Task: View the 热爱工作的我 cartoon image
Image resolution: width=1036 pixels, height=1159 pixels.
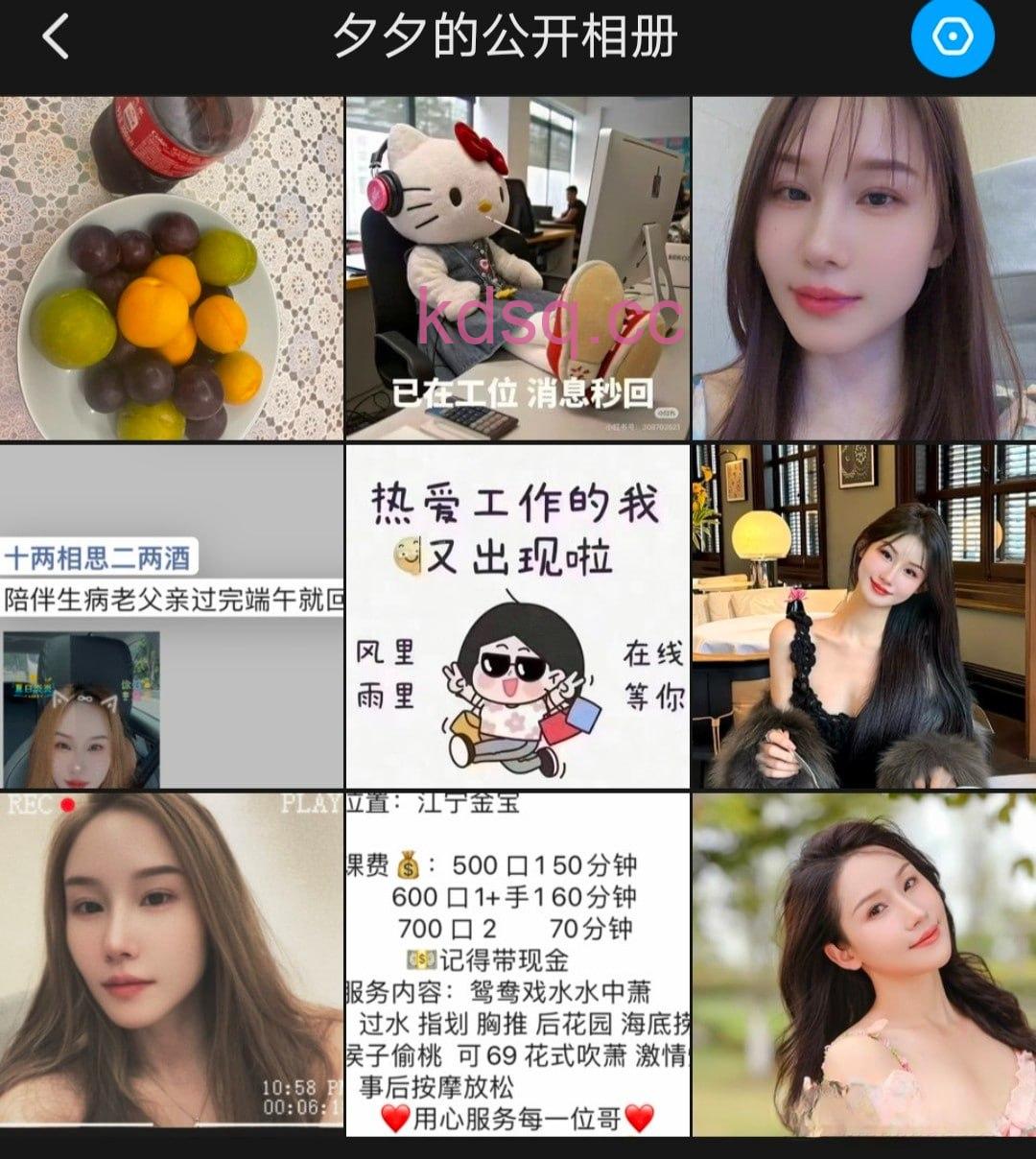Action: point(517,616)
